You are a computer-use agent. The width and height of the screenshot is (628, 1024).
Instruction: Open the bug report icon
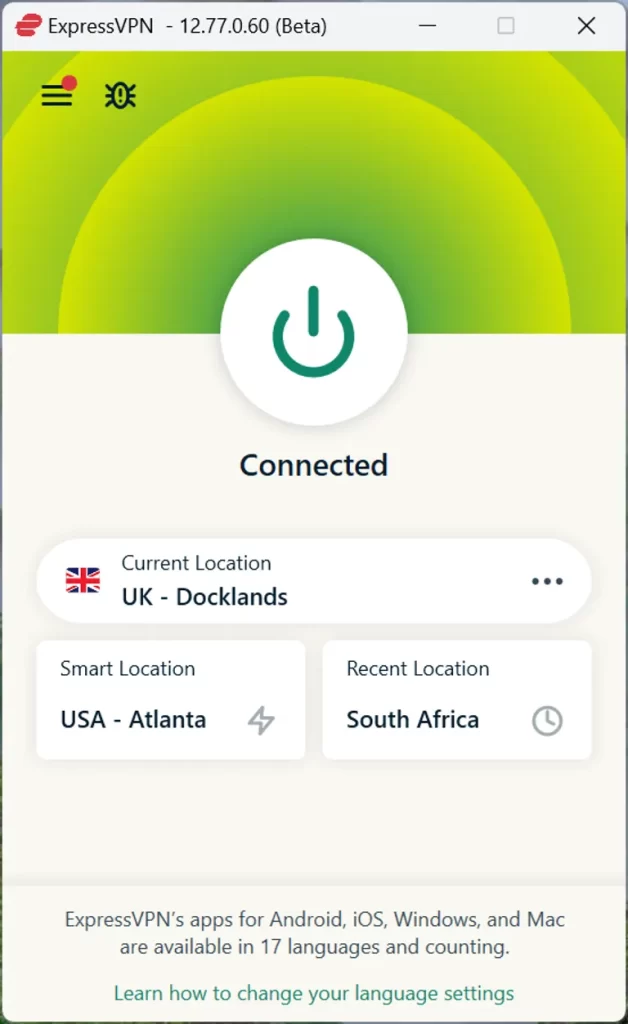[120, 95]
